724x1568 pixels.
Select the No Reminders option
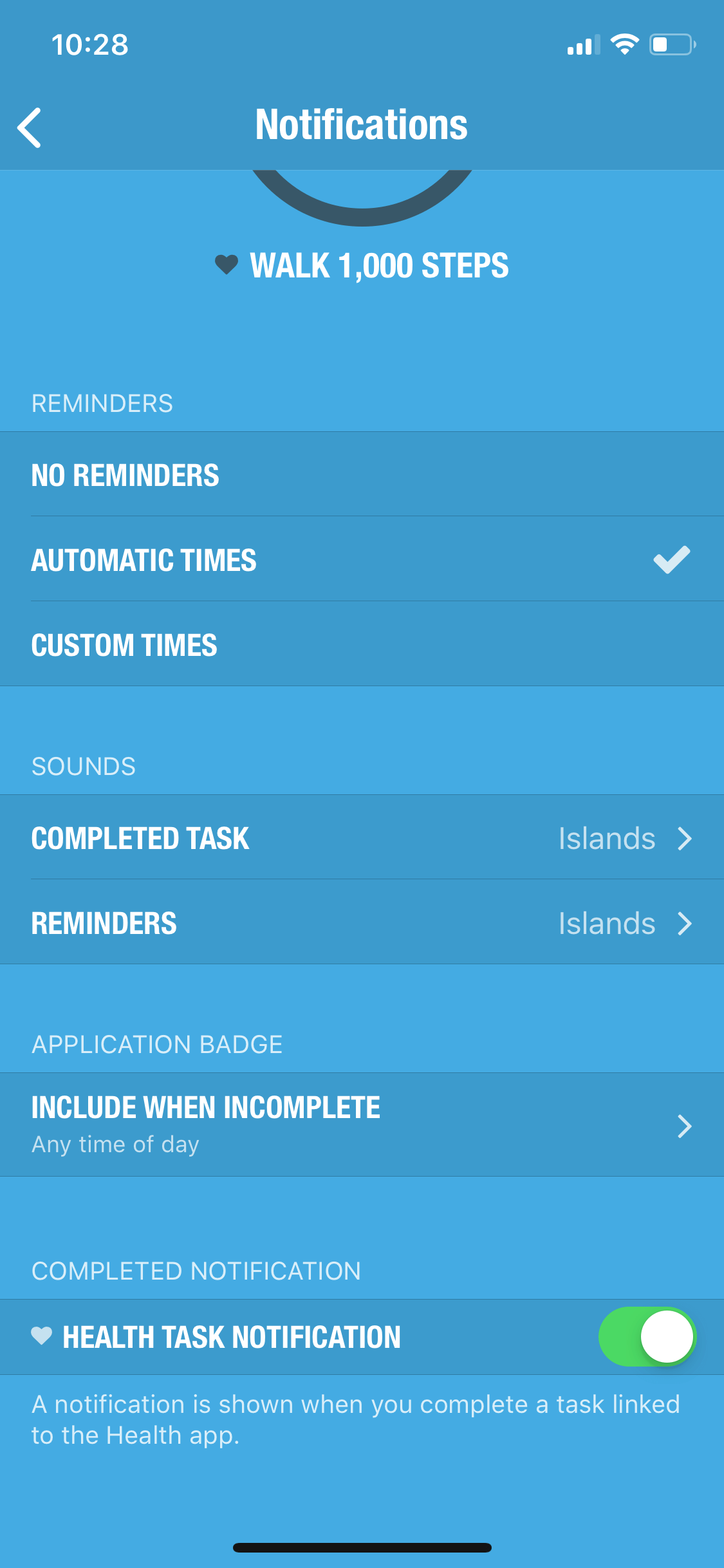pyautogui.click(x=362, y=474)
